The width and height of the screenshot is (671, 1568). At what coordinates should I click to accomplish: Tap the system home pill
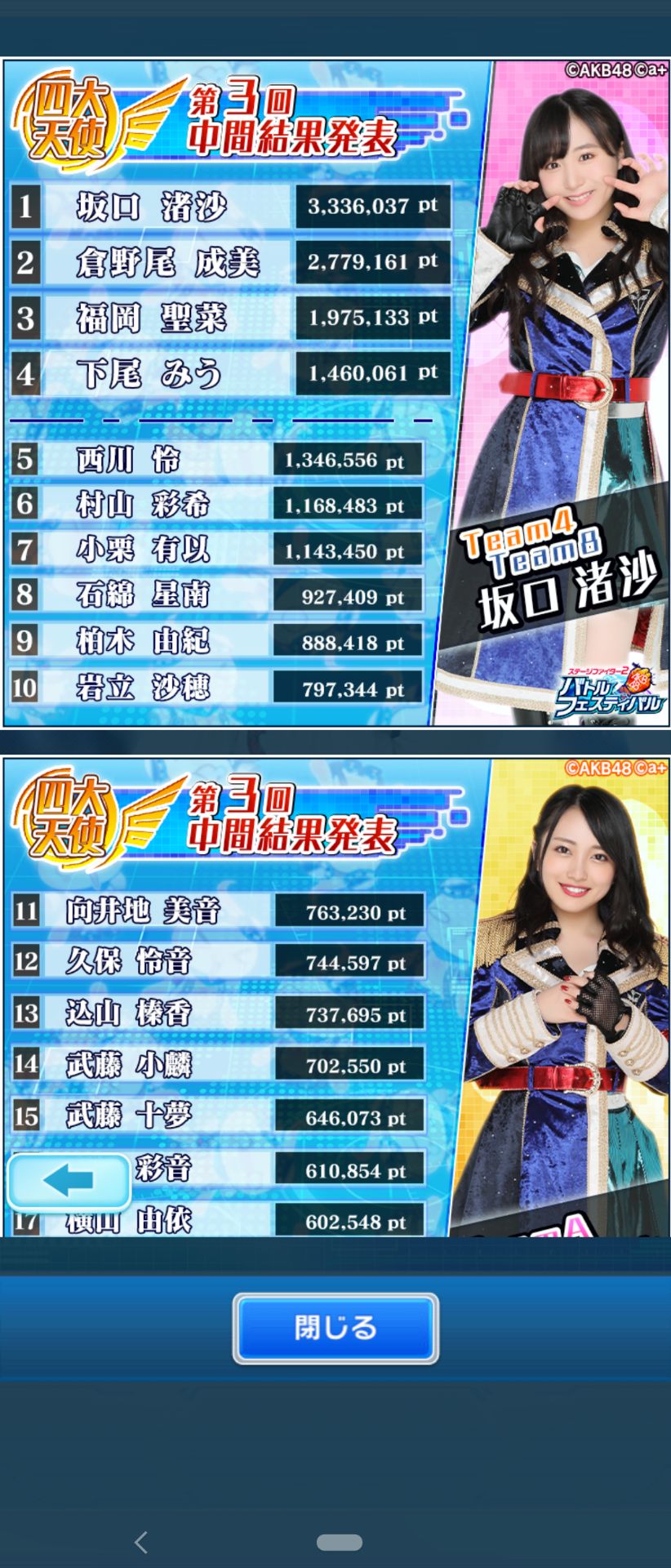coord(339,1542)
